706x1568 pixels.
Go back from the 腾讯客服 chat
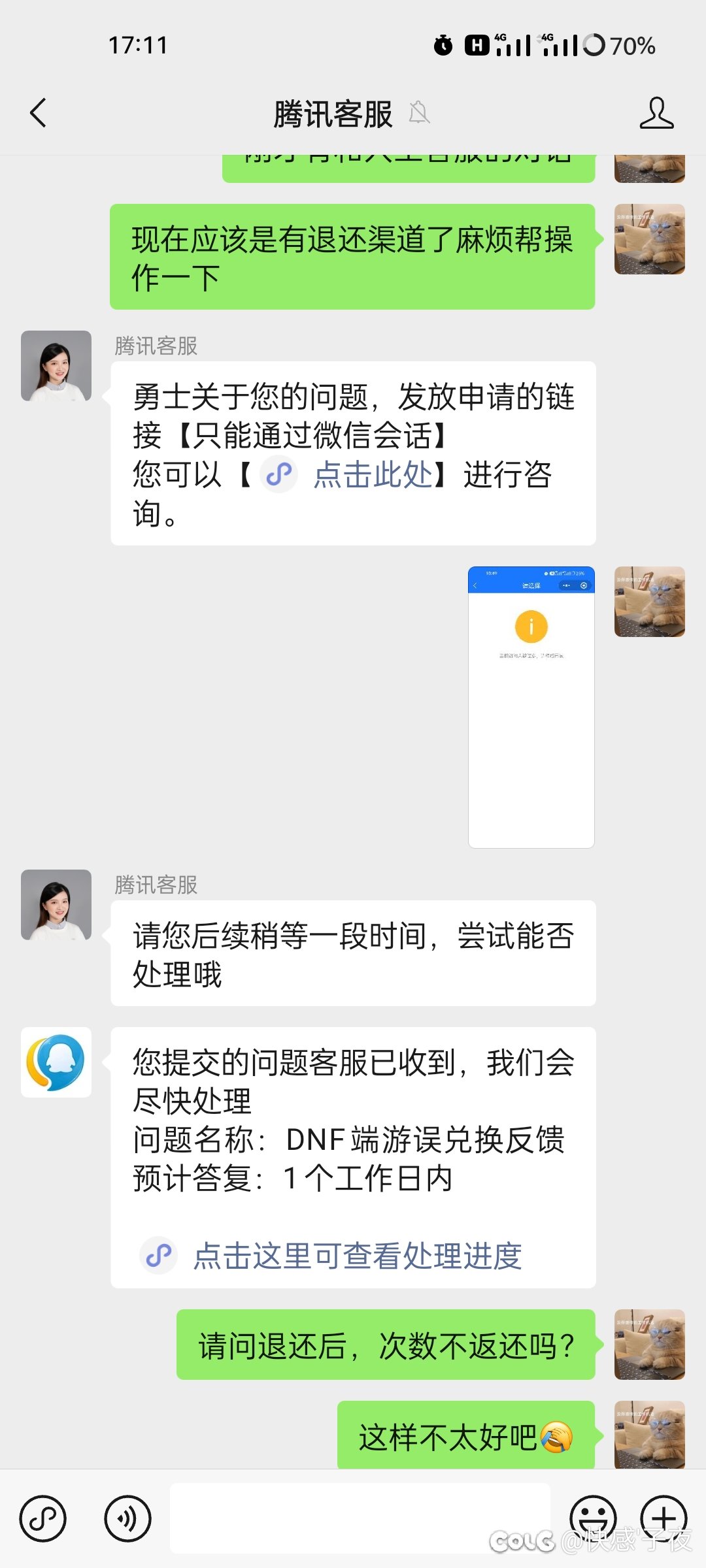(x=38, y=113)
